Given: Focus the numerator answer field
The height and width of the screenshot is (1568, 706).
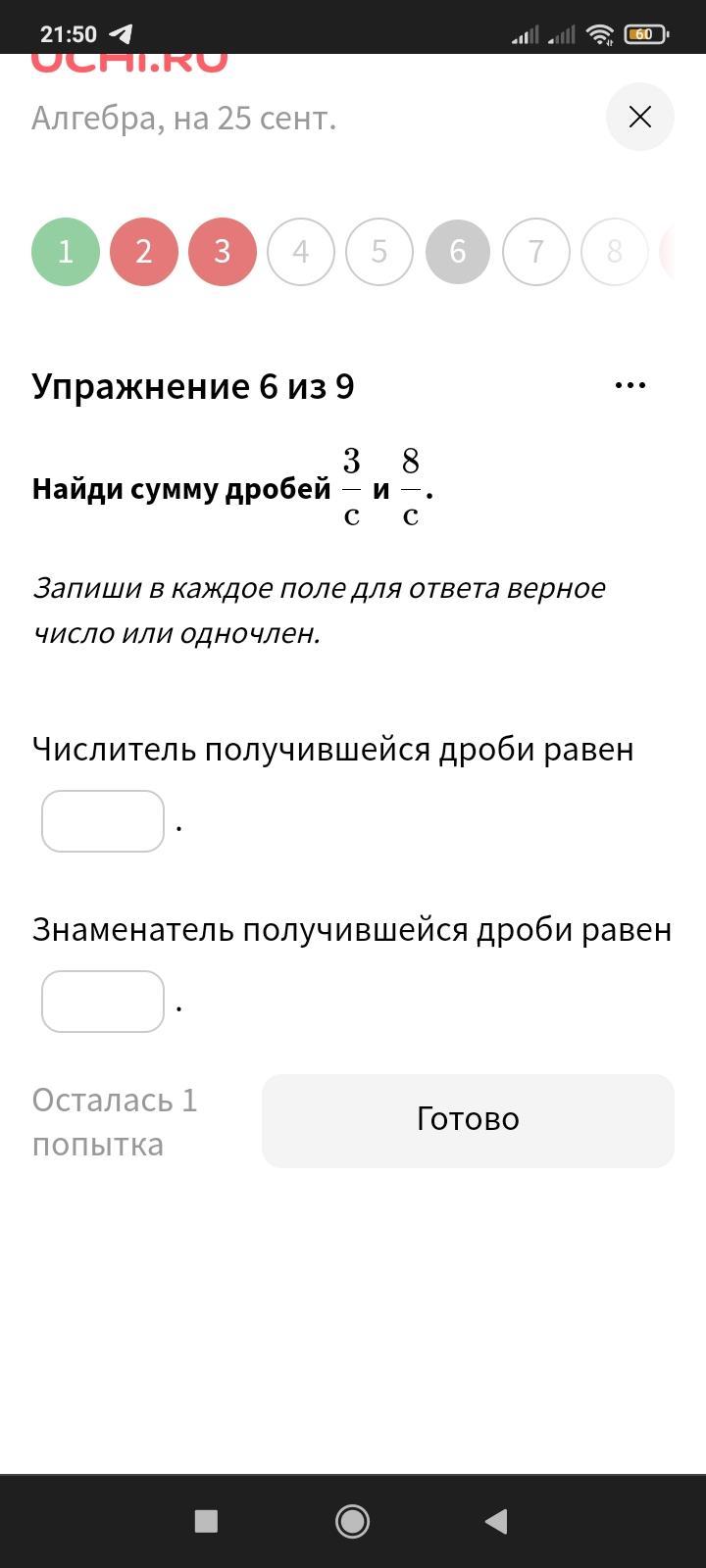Looking at the screenshot, I should 103,821.
